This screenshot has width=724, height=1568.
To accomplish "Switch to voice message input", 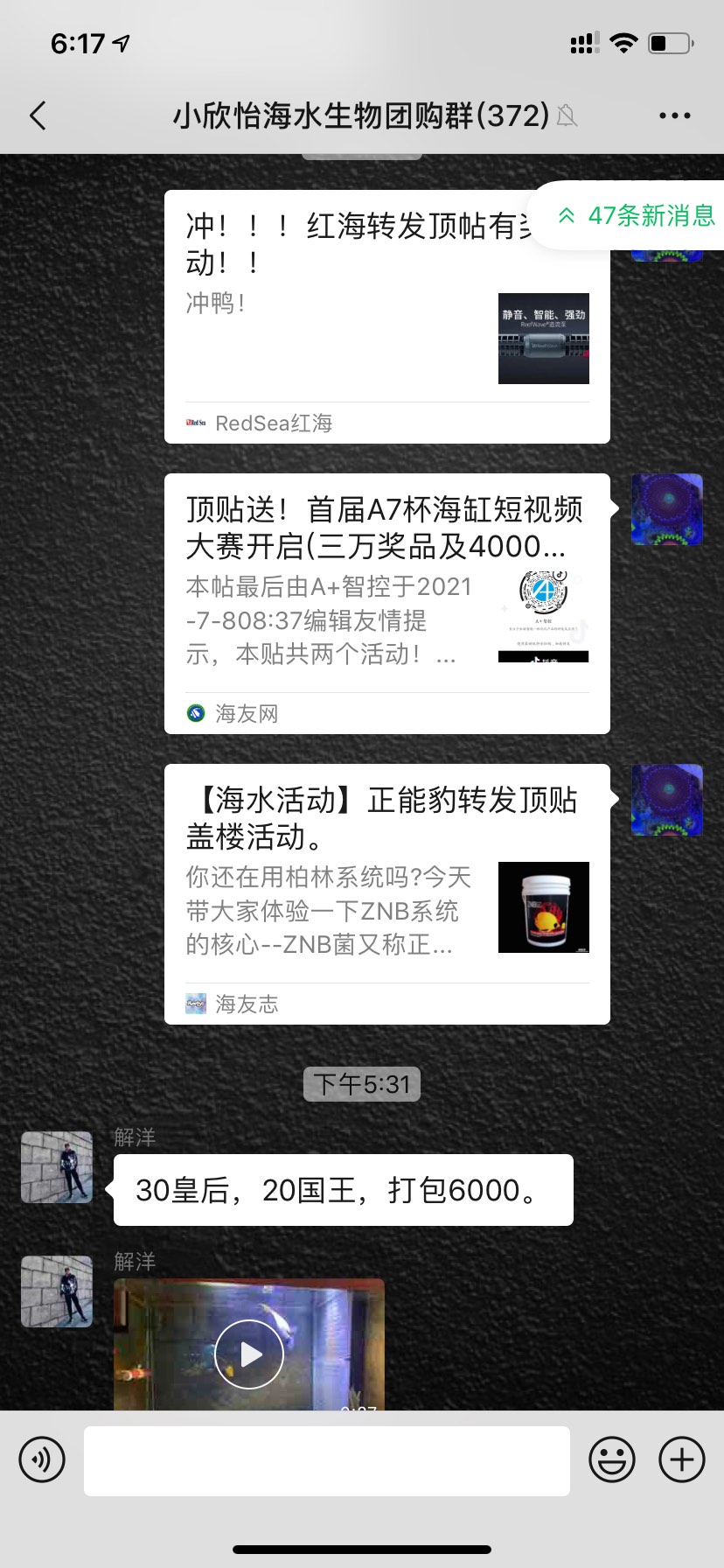I will point(42,1459).
